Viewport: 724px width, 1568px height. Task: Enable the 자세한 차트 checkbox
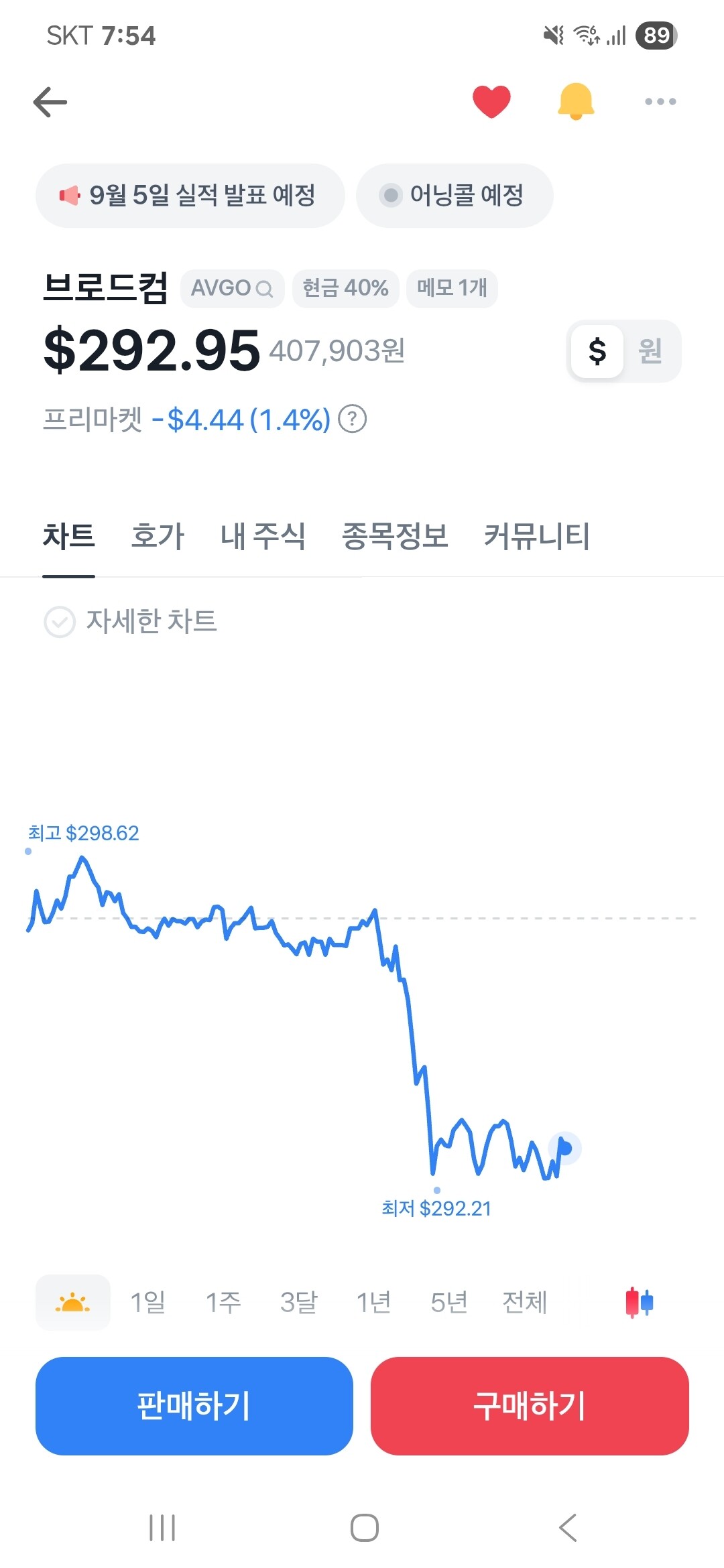(x=60, y=622)
